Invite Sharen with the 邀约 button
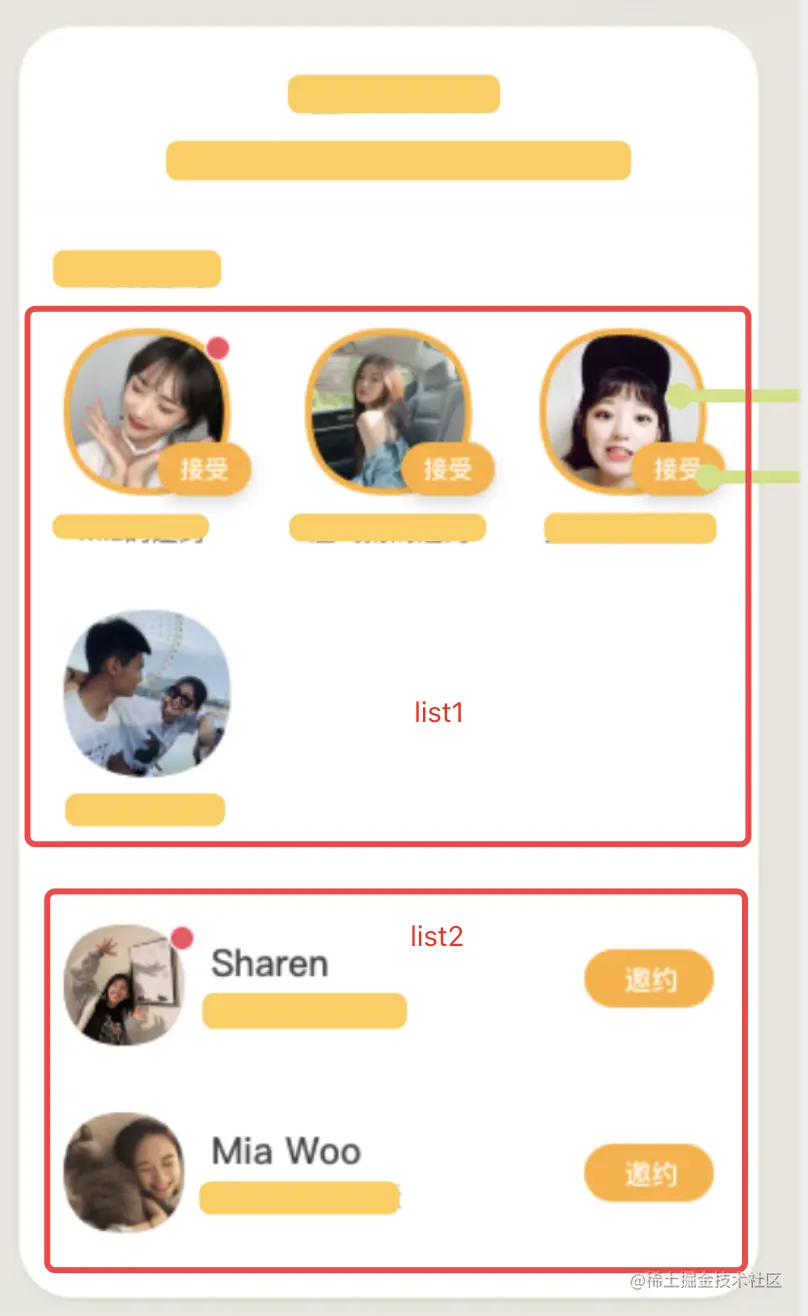The image size is (808, 1316). point(648,979)
